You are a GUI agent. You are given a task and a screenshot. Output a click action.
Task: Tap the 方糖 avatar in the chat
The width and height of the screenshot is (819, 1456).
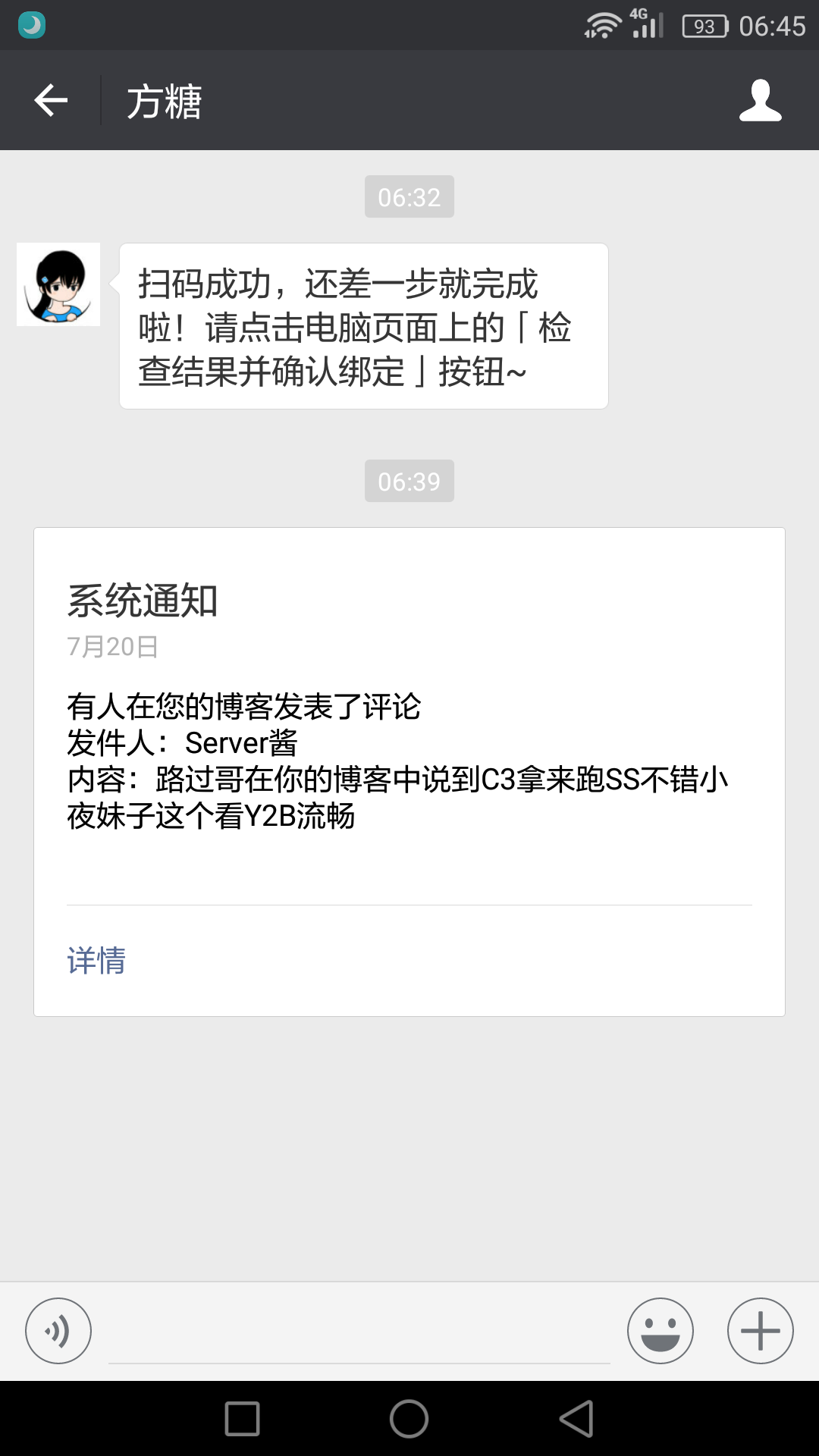(x=58, y=284)
